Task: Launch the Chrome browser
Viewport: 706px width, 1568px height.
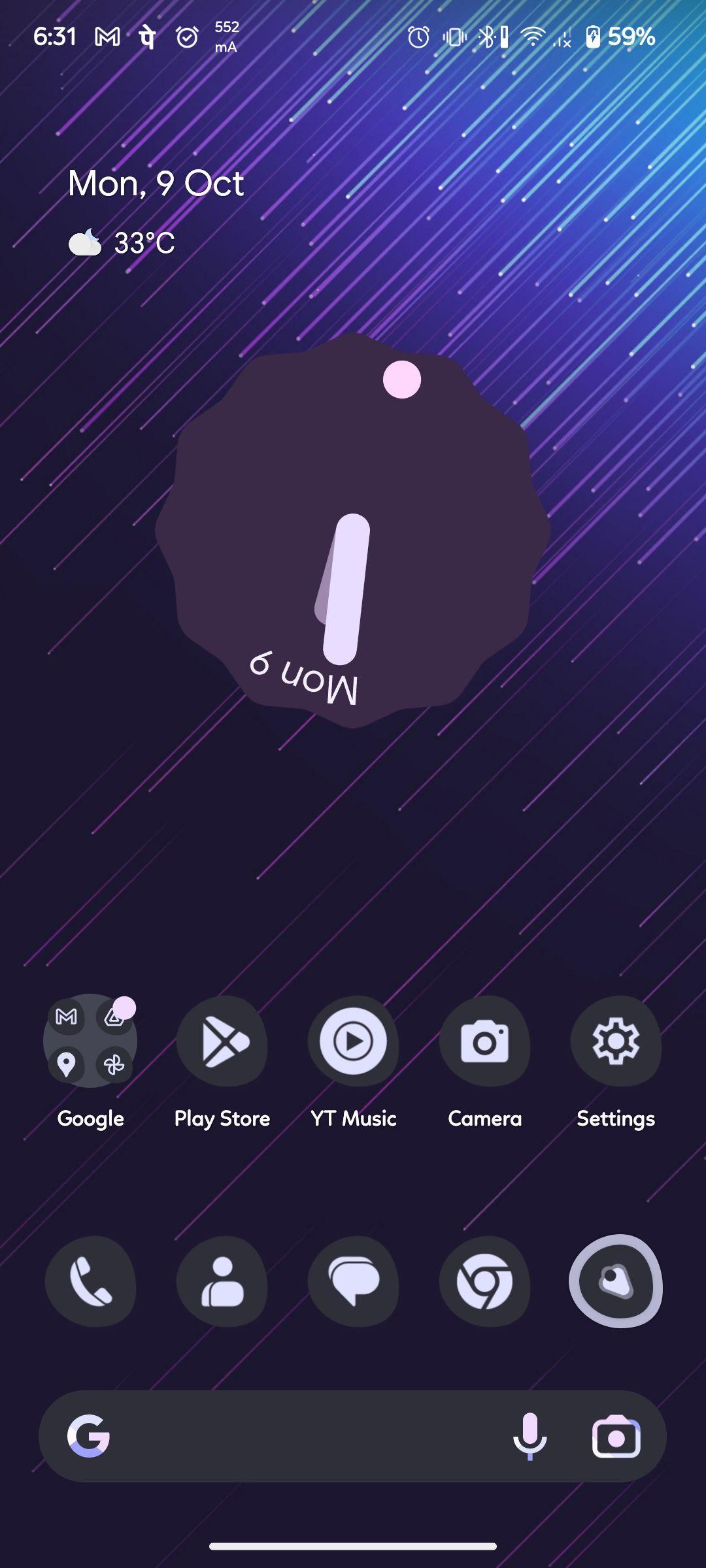Action: [484, 1281]
